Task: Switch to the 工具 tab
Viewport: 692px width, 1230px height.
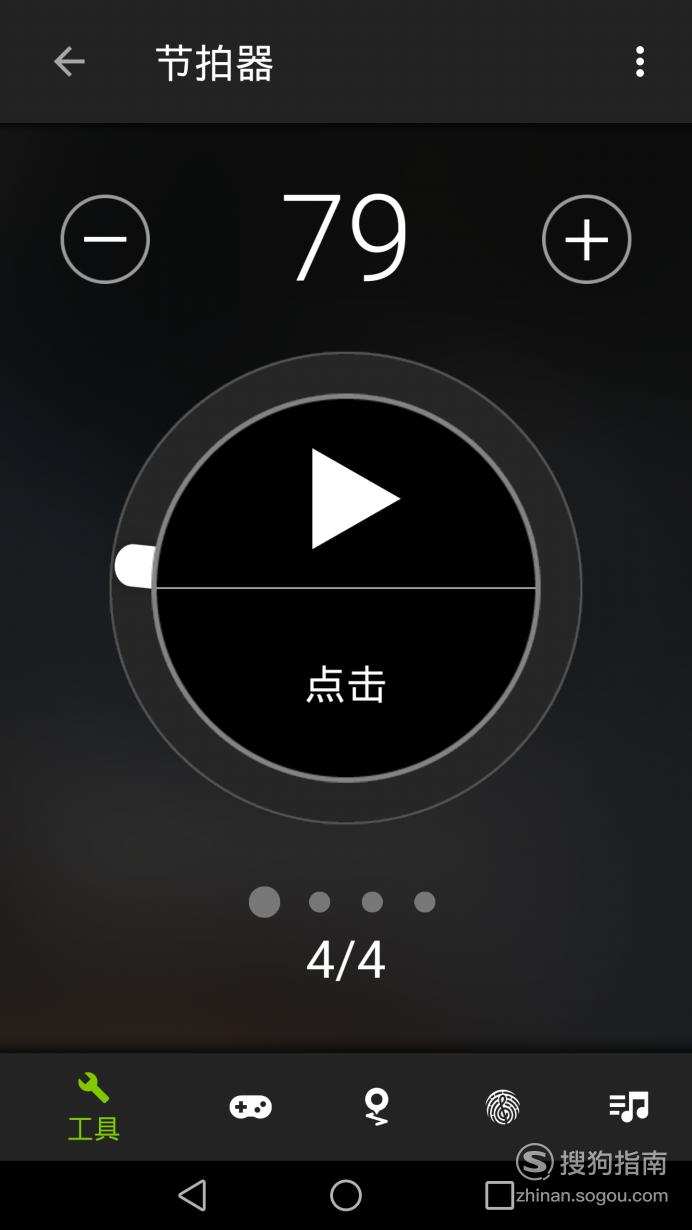Action: coord(94,1107)
